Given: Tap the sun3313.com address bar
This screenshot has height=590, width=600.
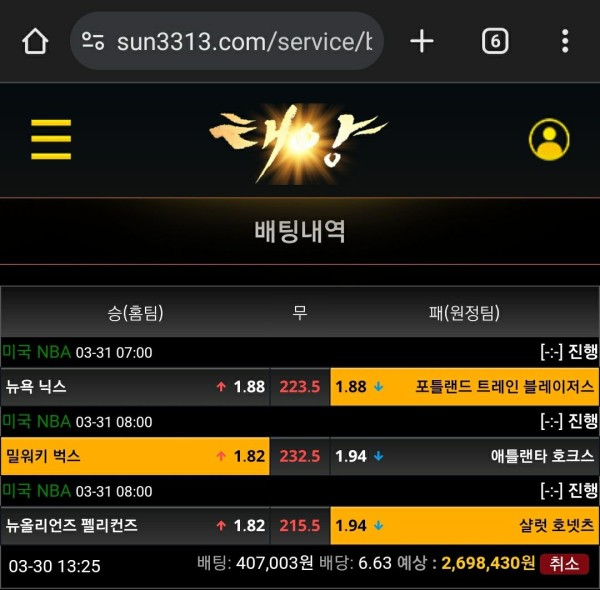Looking at the screenshot, I should click(228, 41).
